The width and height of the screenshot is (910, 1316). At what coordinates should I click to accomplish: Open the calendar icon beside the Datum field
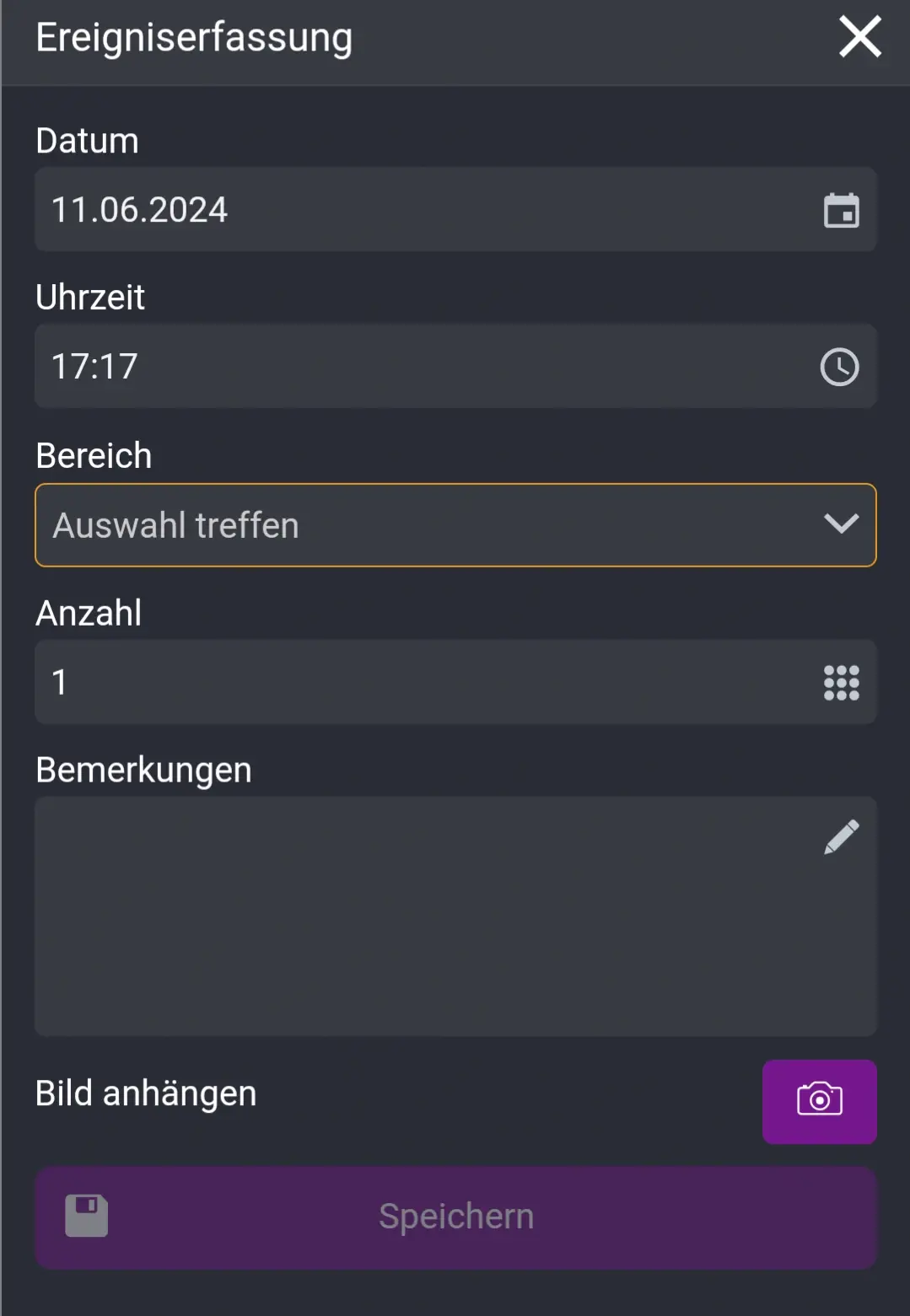pos(842,209)
